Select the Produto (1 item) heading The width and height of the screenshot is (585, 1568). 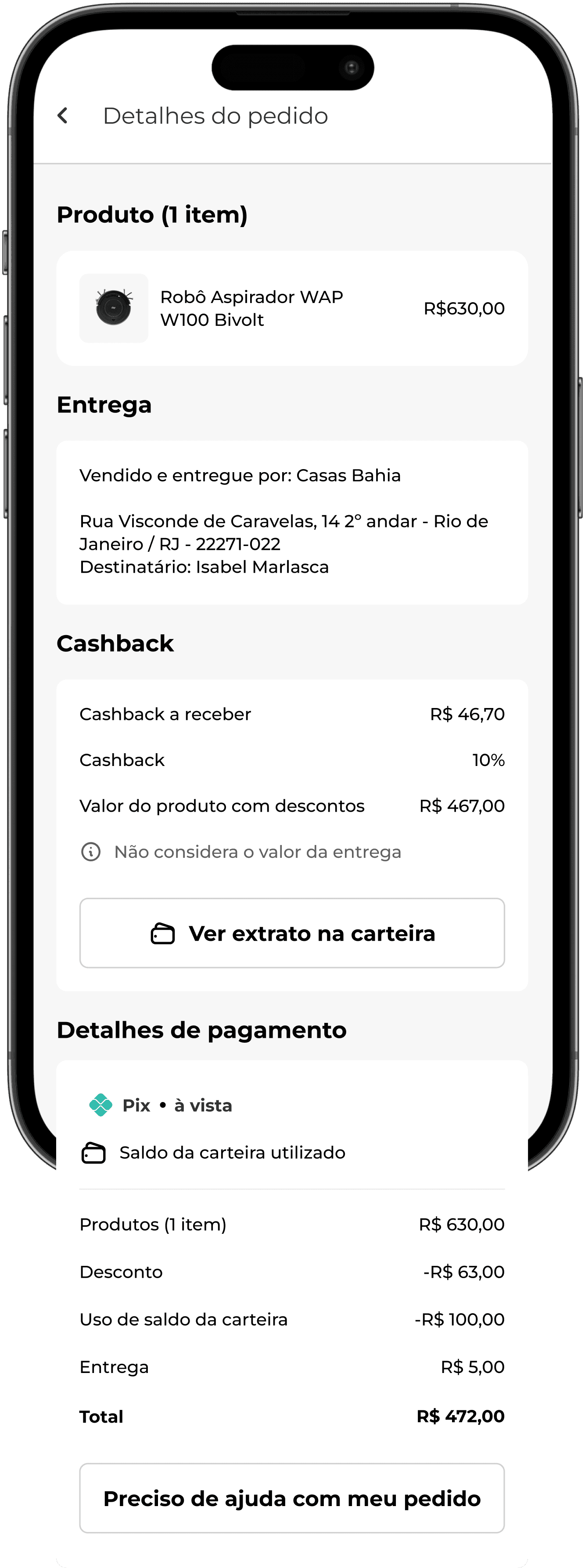(x=153, y=214)
